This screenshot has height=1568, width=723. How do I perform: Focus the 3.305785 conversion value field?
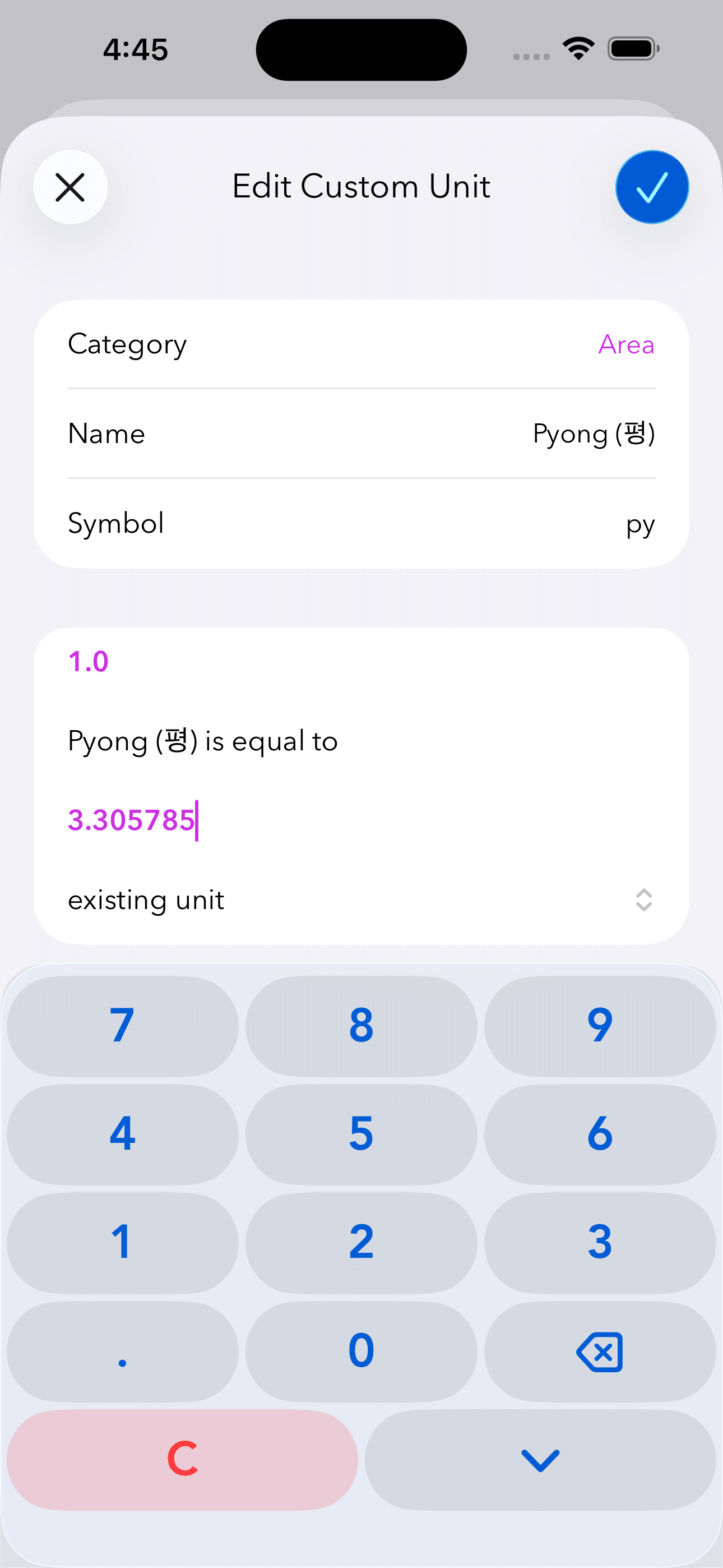click(132, 820)
